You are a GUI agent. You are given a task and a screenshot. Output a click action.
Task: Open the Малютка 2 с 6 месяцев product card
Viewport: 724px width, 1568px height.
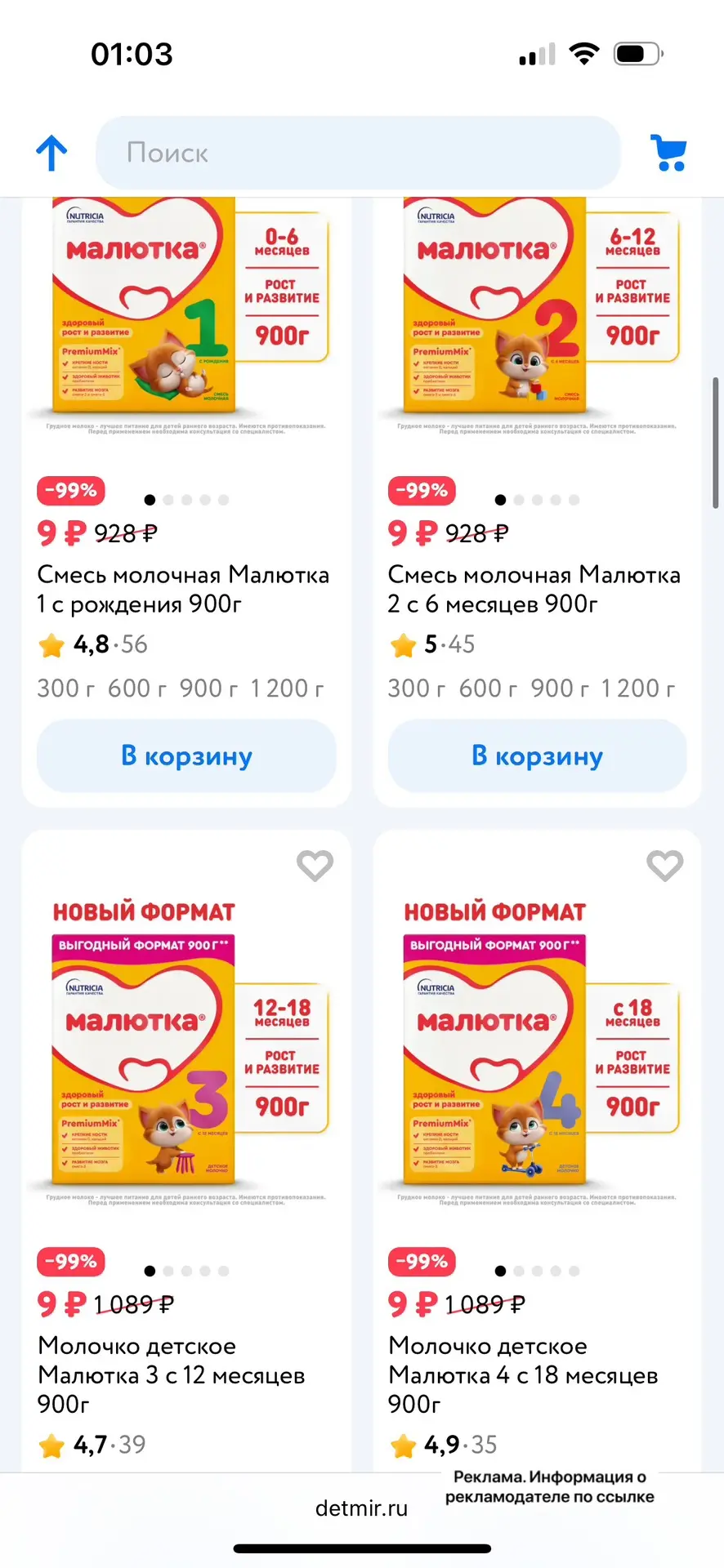point(534,589)
